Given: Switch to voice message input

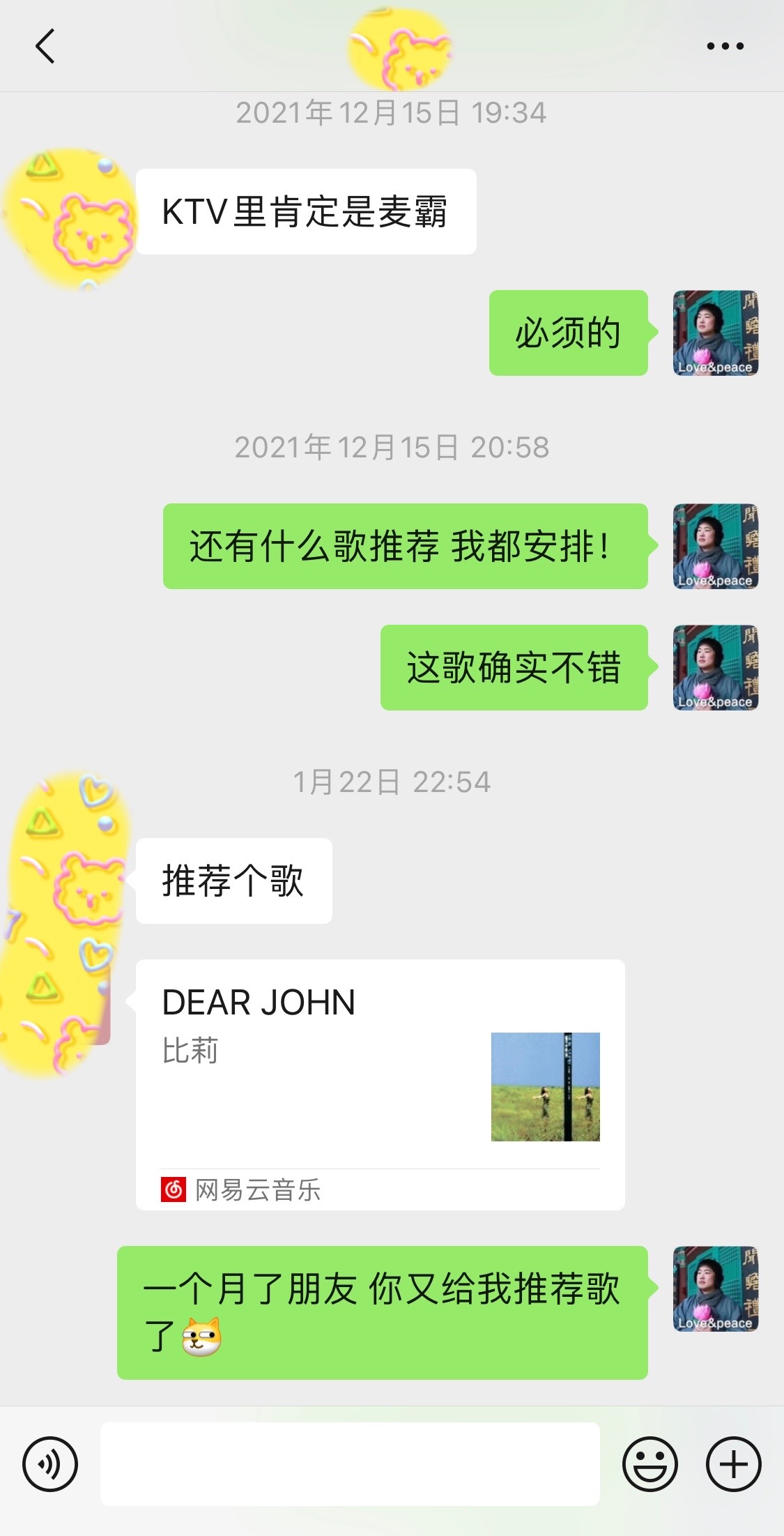Looking at the screenshot, I should (50, 1463).
